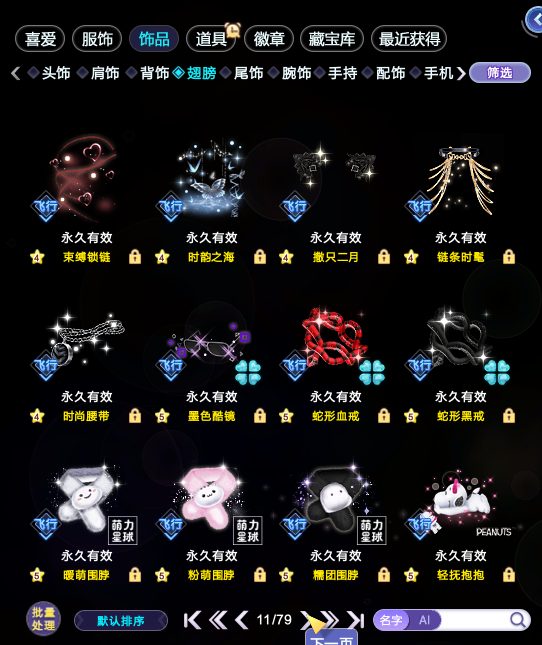Open 批量处理 batch processing
The width and height of the screenshot is (542, 645).
[43, 619]
